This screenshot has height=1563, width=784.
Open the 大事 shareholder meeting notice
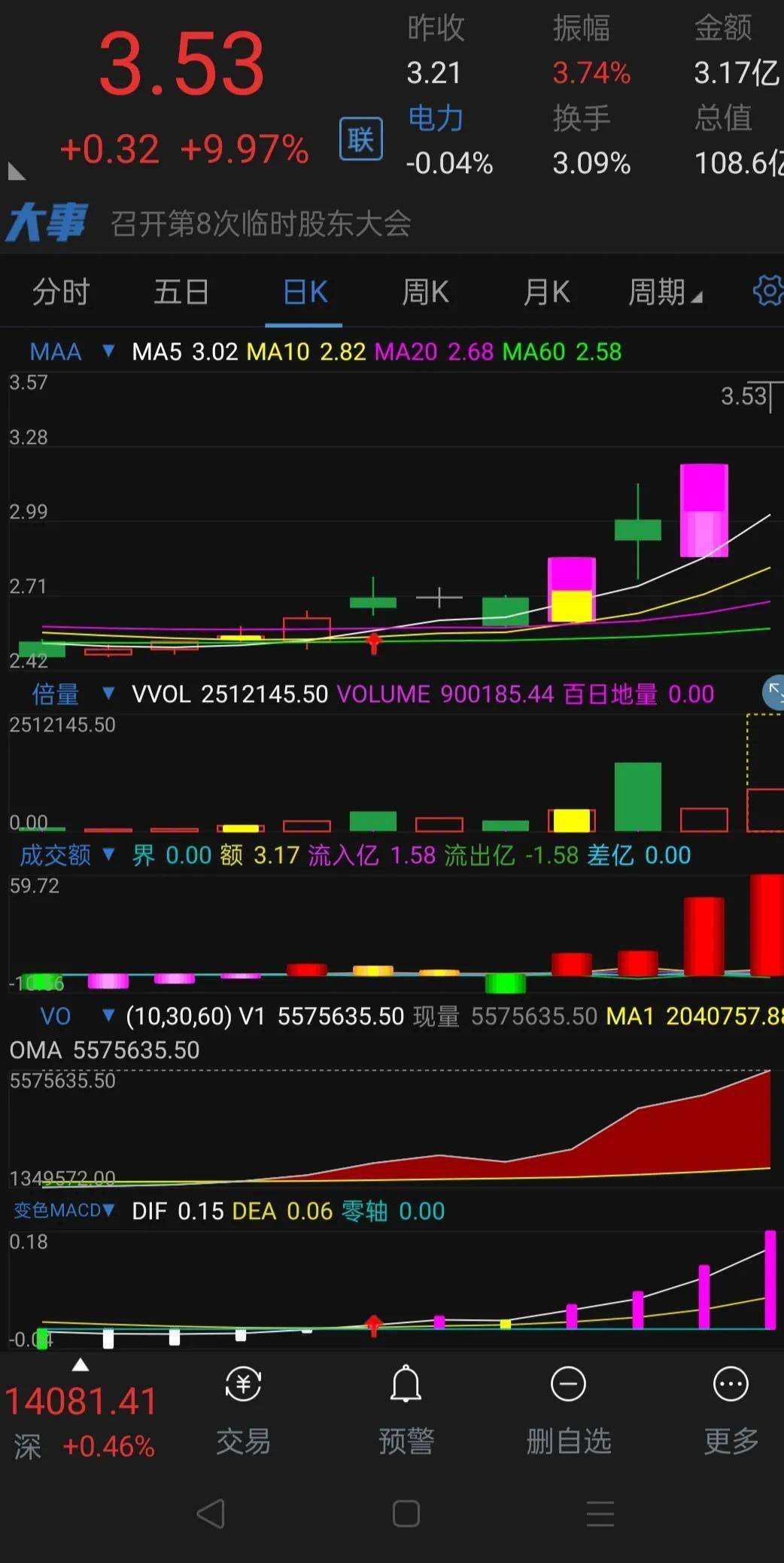pyautogui.click(x=260, y=224)
